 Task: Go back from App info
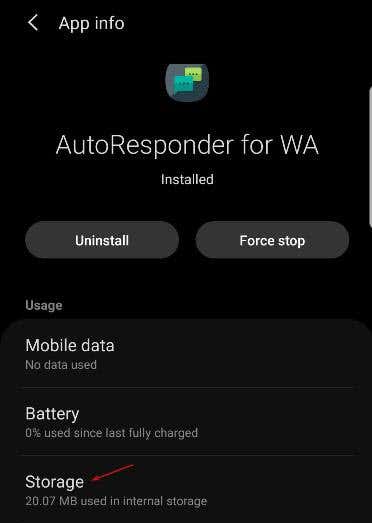point(33,23)
